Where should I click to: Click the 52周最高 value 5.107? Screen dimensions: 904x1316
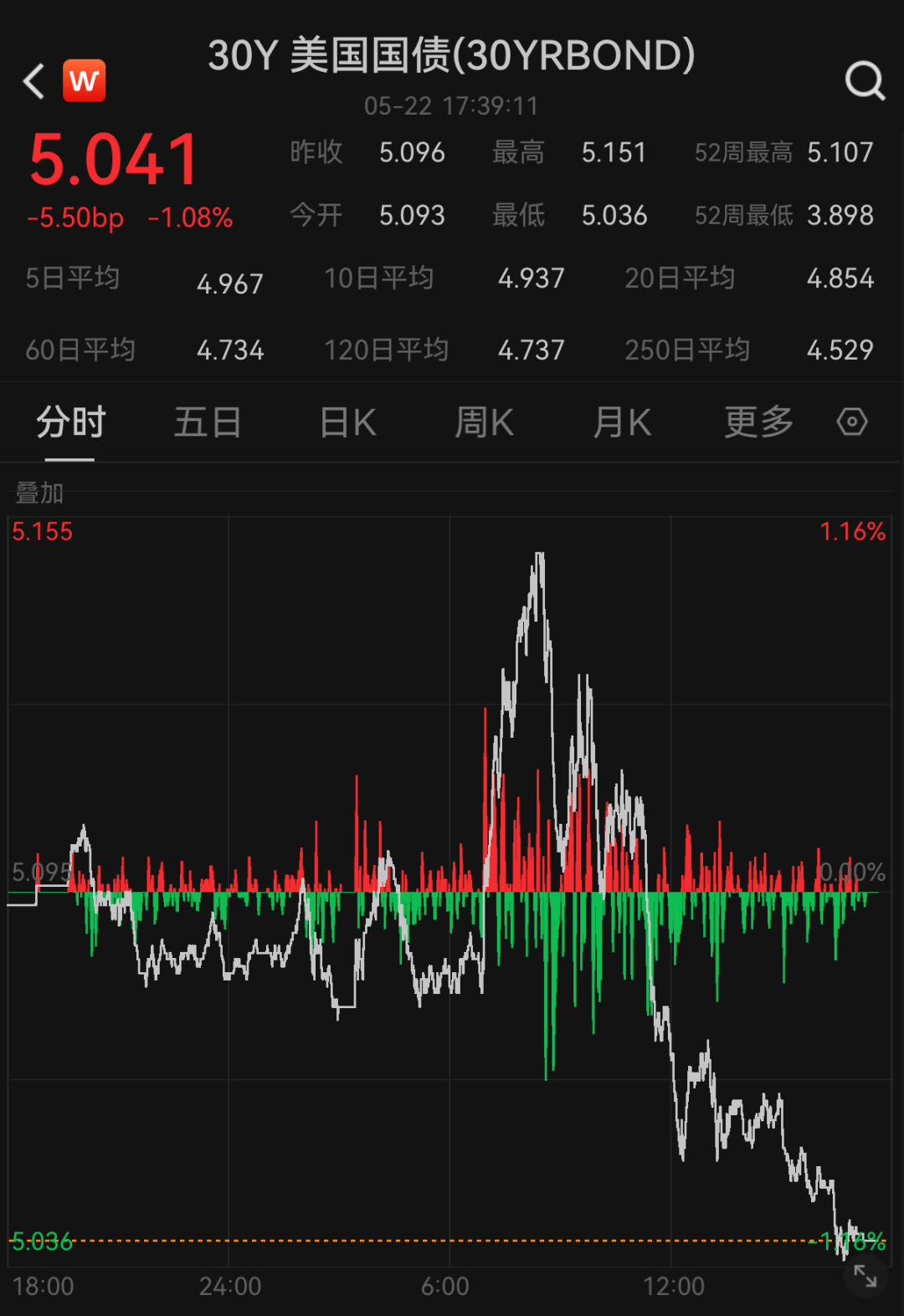coord(840,153)
